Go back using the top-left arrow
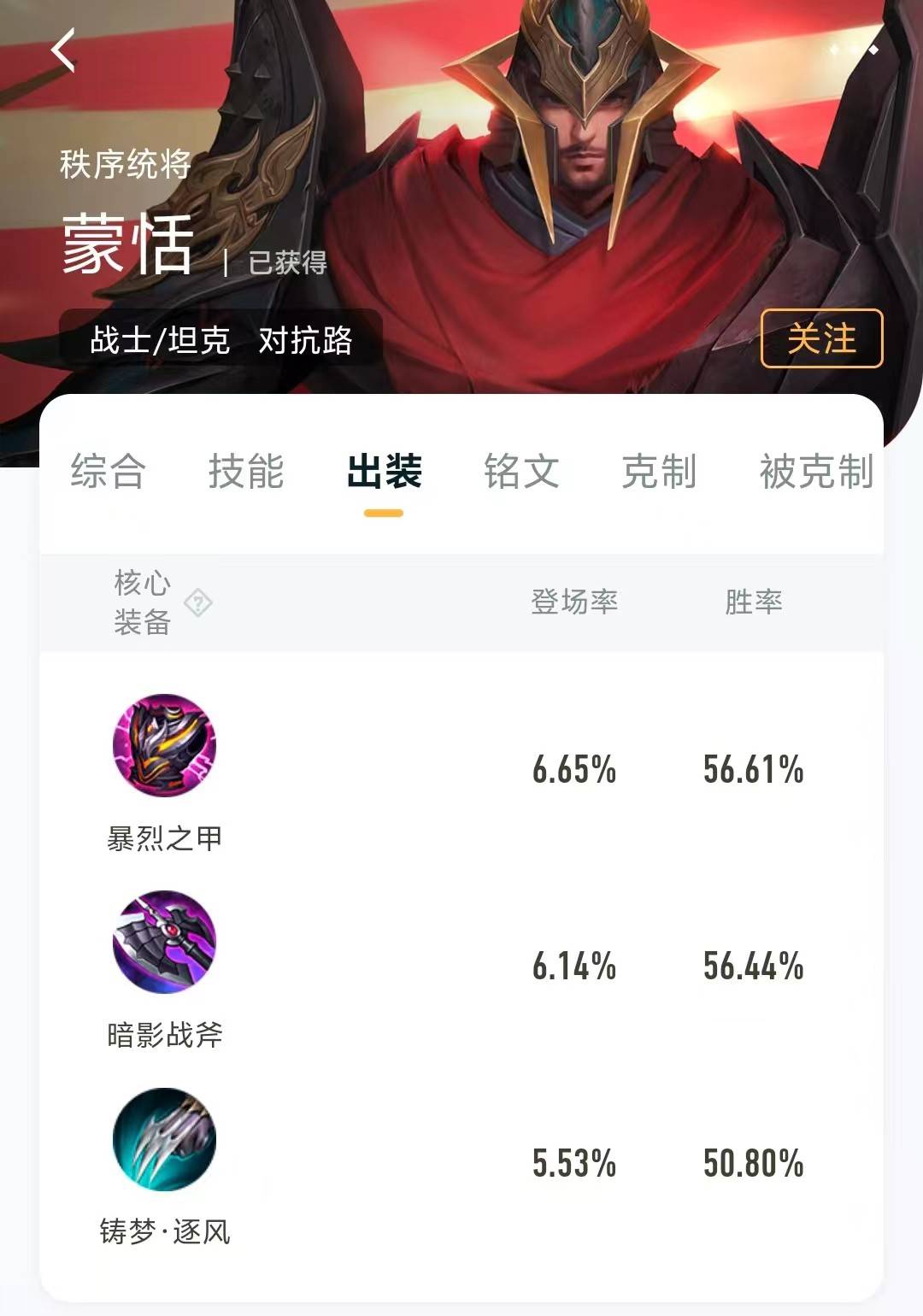This screenshot has height=1316, width=923. (63, 50)
